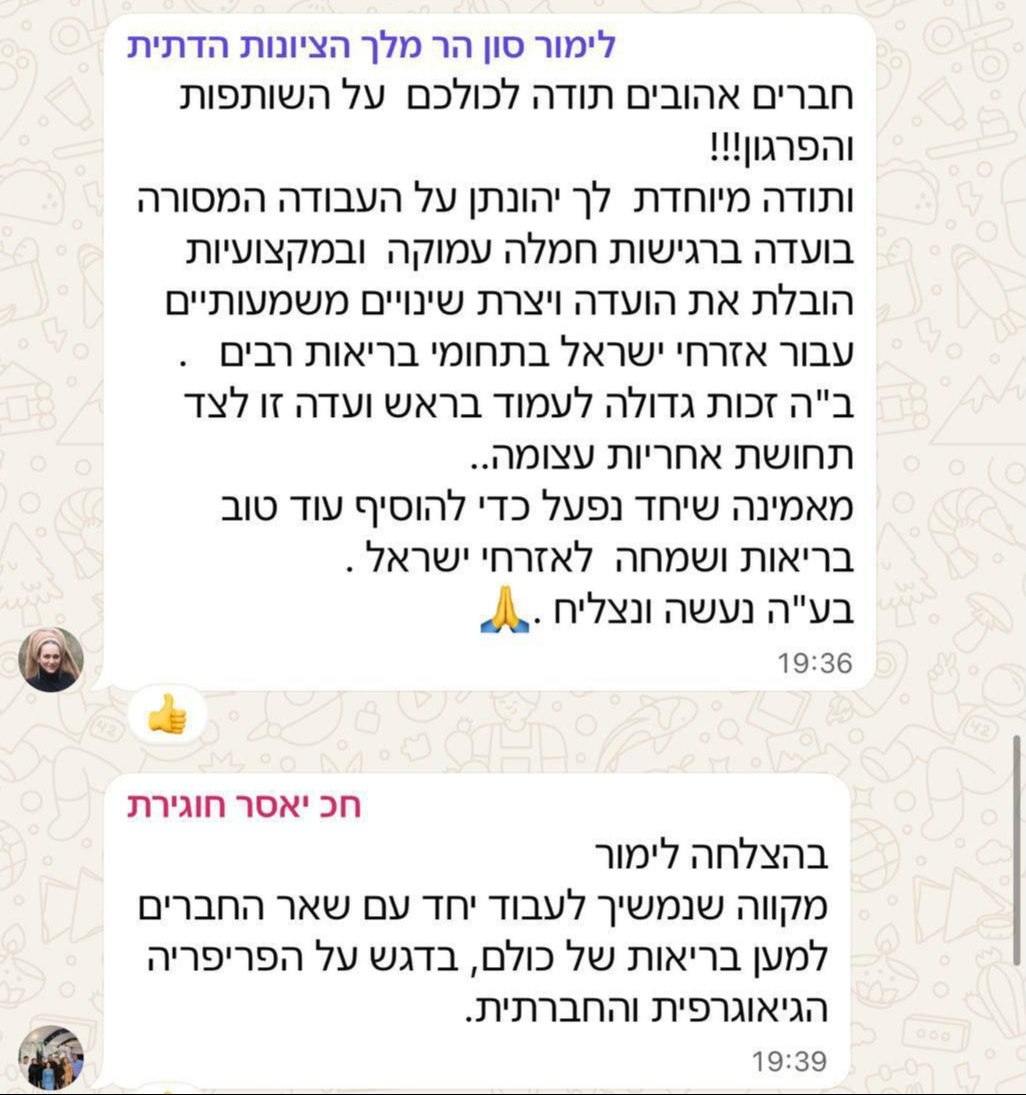View thumbs-up reaction on Limor's message
1026x1095 pixels.
pyautogui.click(x=167, y=716)
